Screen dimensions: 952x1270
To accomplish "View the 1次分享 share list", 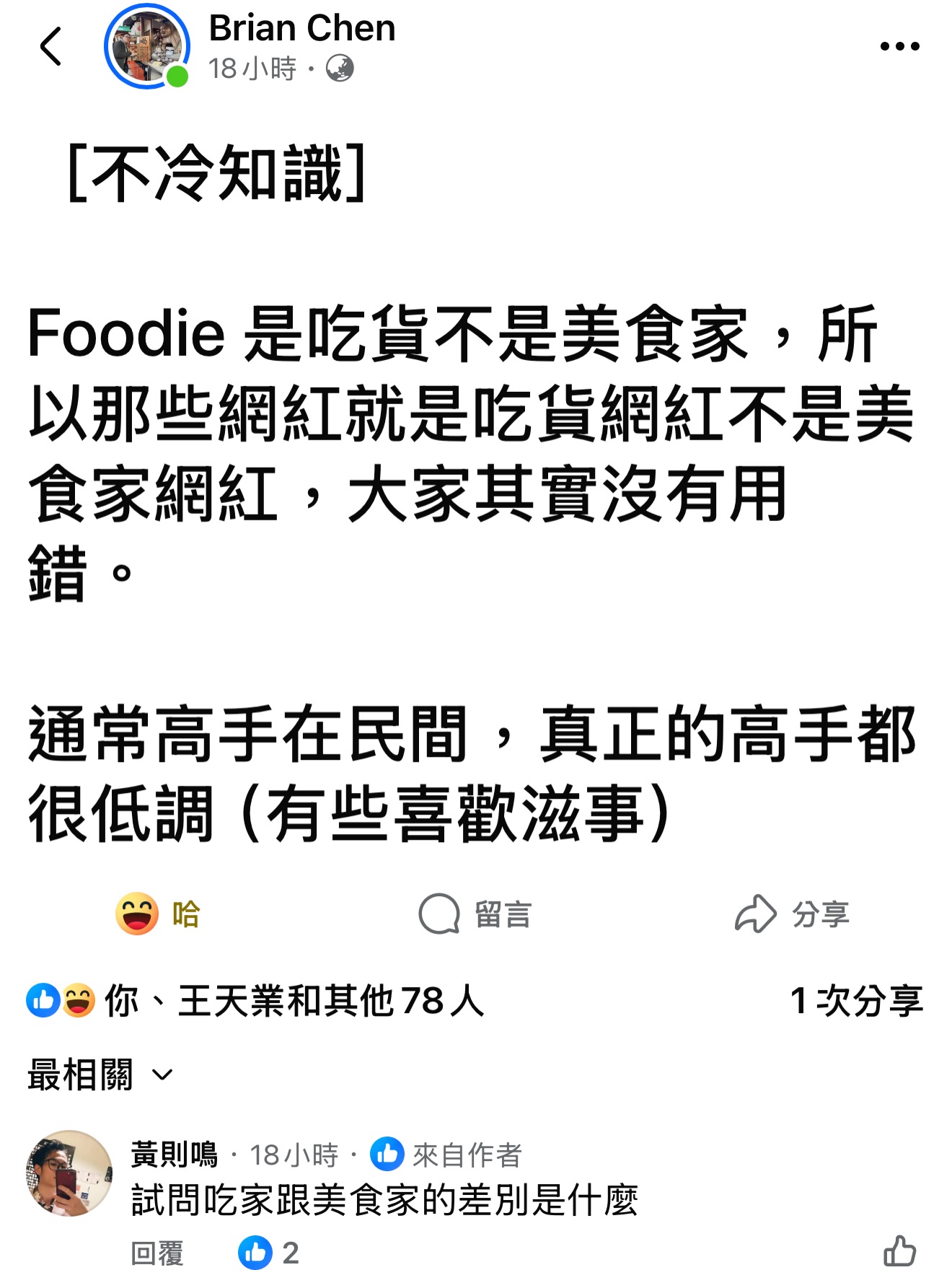I will point(856,1001).
